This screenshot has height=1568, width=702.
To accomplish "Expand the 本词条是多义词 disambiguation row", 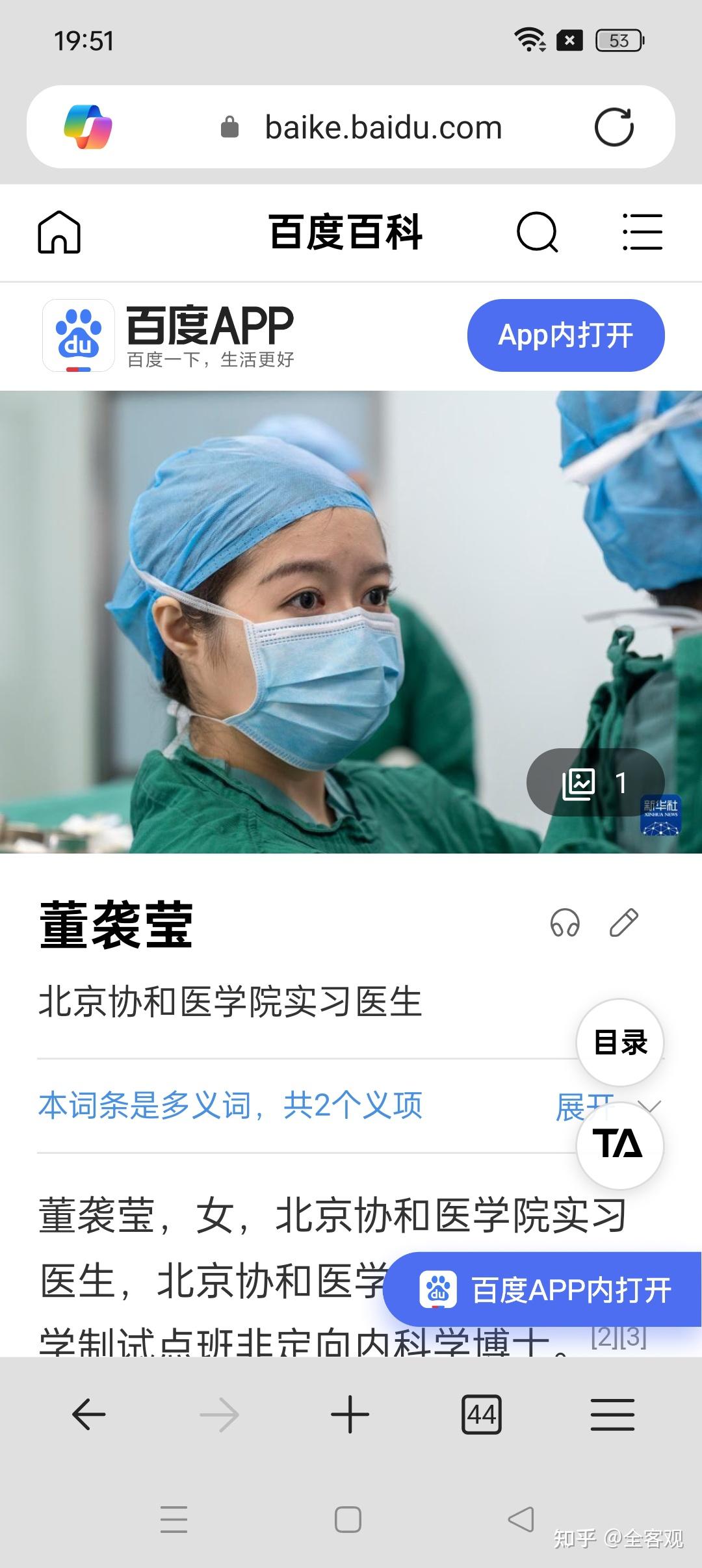I will coord(351,1106).
